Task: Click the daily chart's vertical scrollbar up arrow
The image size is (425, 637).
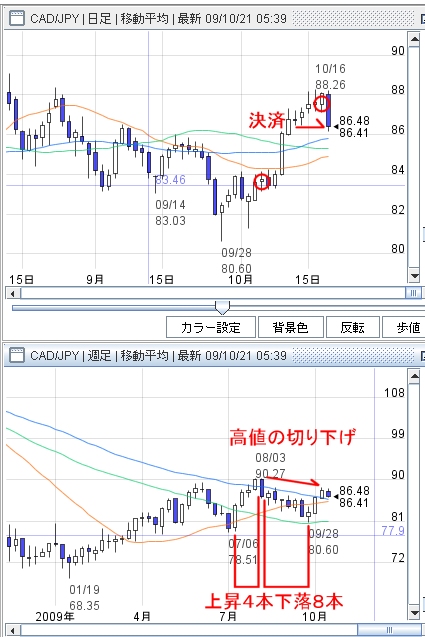Action: pos(414,40)
